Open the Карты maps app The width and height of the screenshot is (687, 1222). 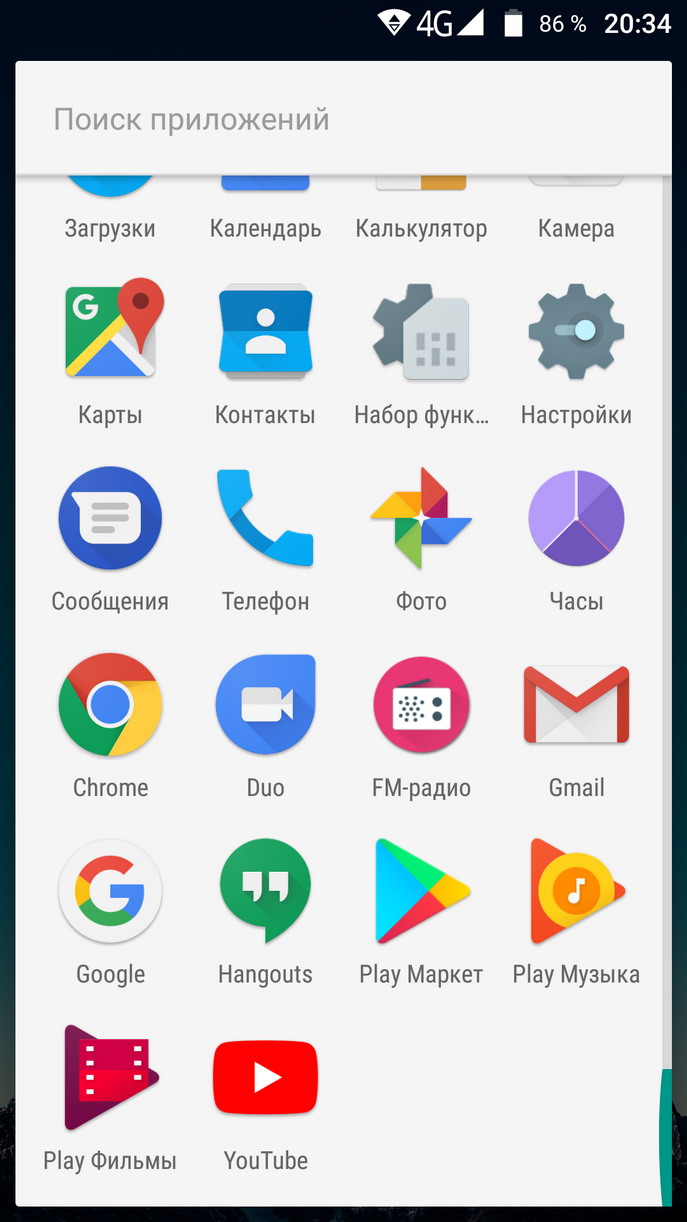(x=111, y=331)
